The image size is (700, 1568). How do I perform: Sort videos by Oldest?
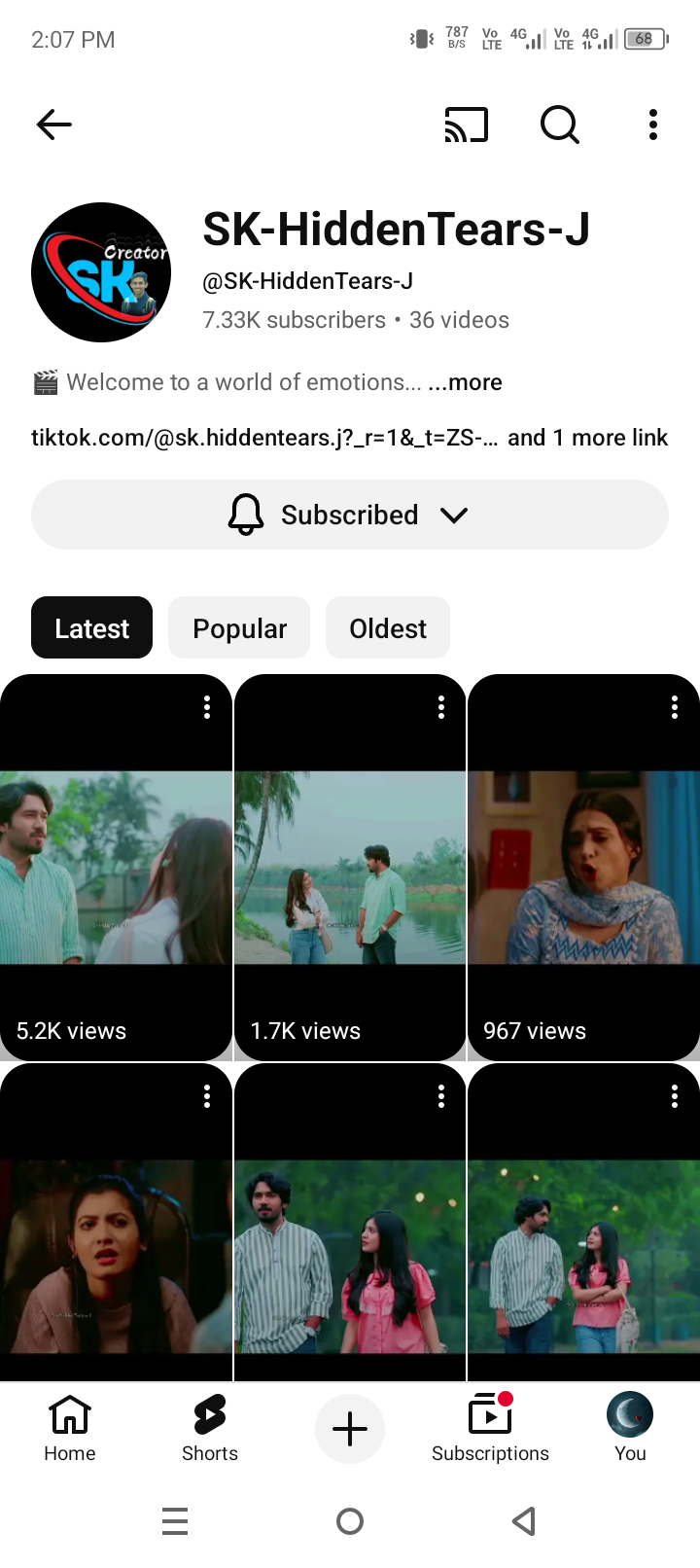(x=388, y=628)
